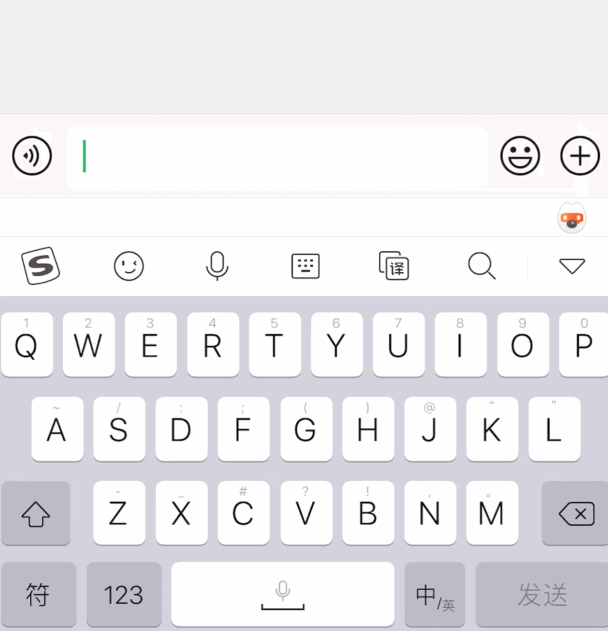Open the 符 symbols keyboard

click(38, 594)
